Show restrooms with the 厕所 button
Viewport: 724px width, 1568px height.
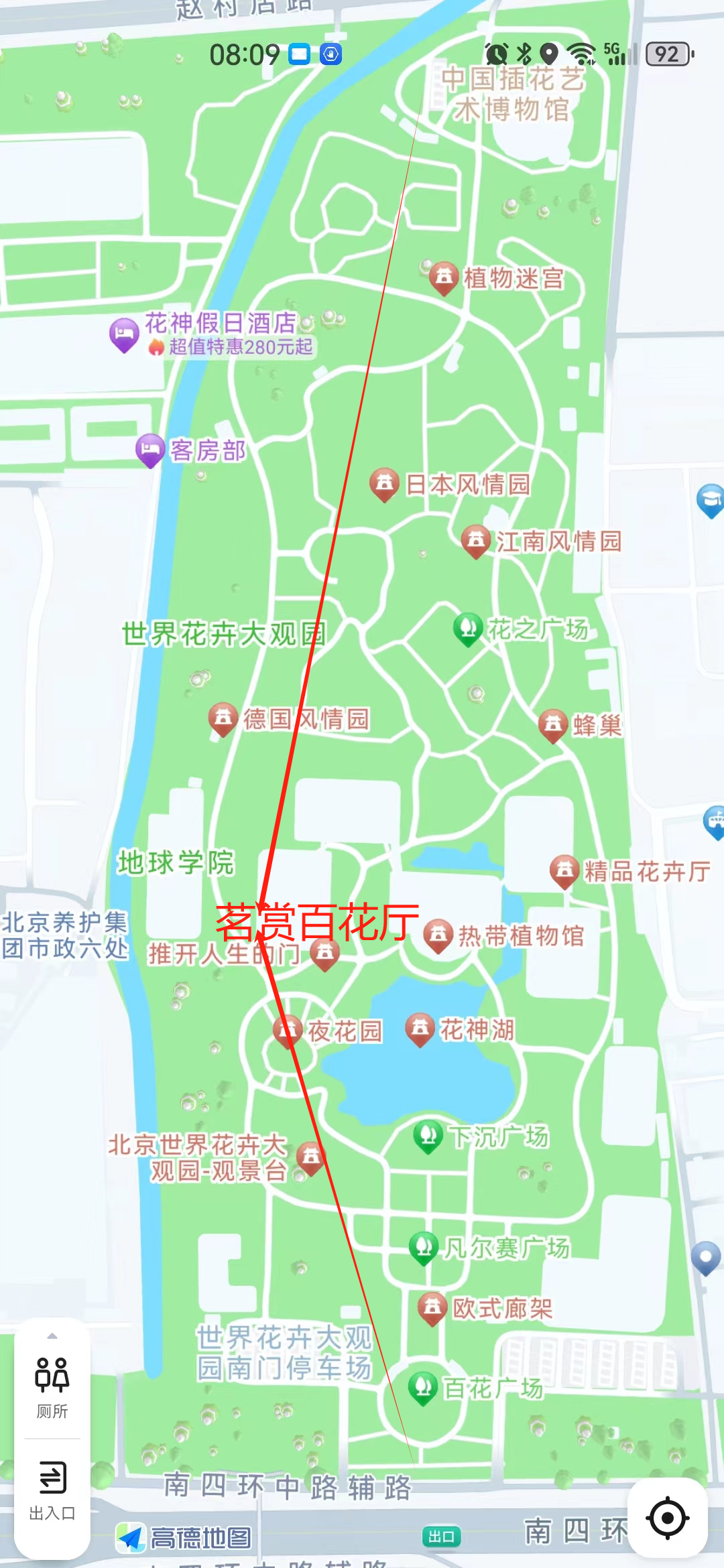click(52, 1387)
